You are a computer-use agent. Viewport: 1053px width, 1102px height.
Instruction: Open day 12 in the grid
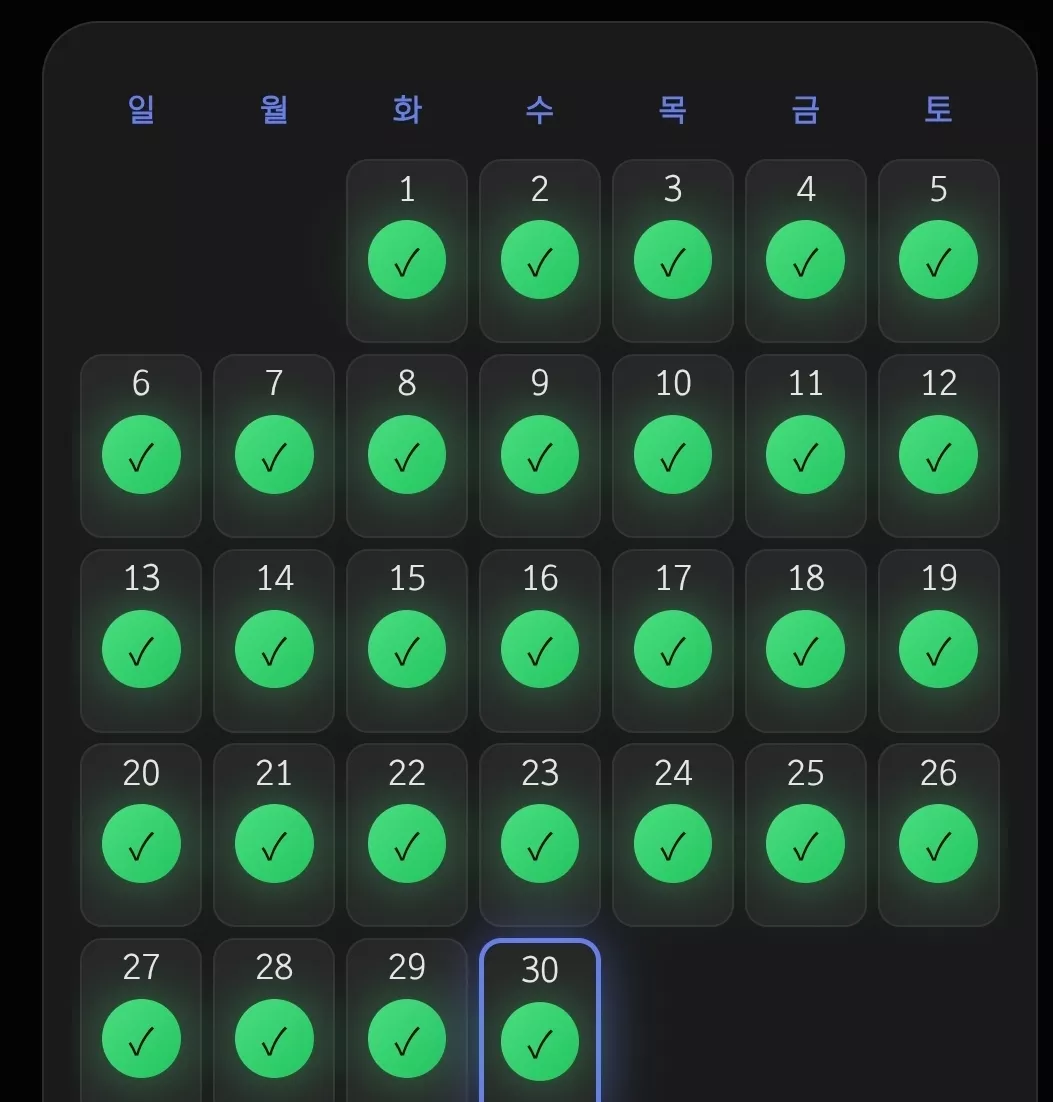[x=938, y=446]
